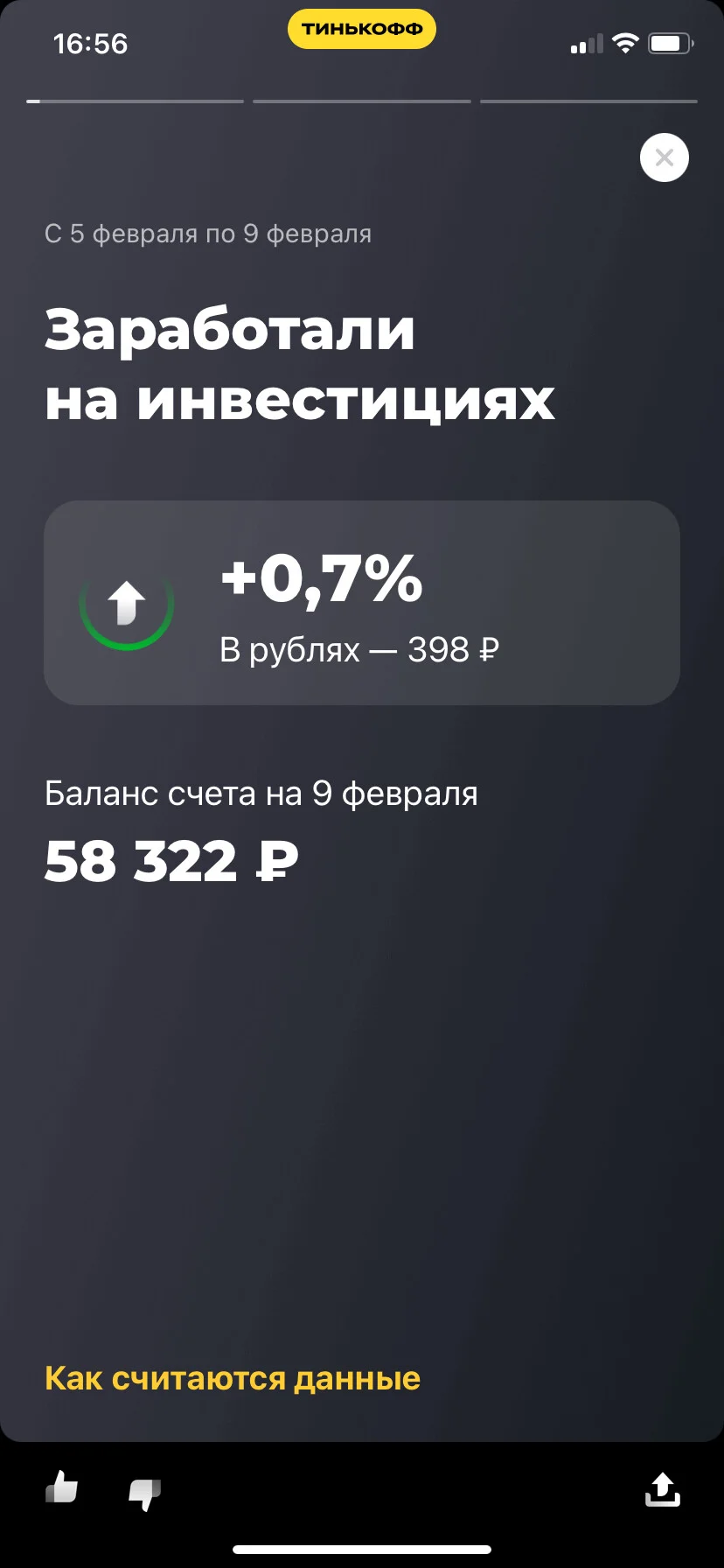Dislike this story with thumbs down
This screenshot has height=1568, width=724.
click(145, 1494)
